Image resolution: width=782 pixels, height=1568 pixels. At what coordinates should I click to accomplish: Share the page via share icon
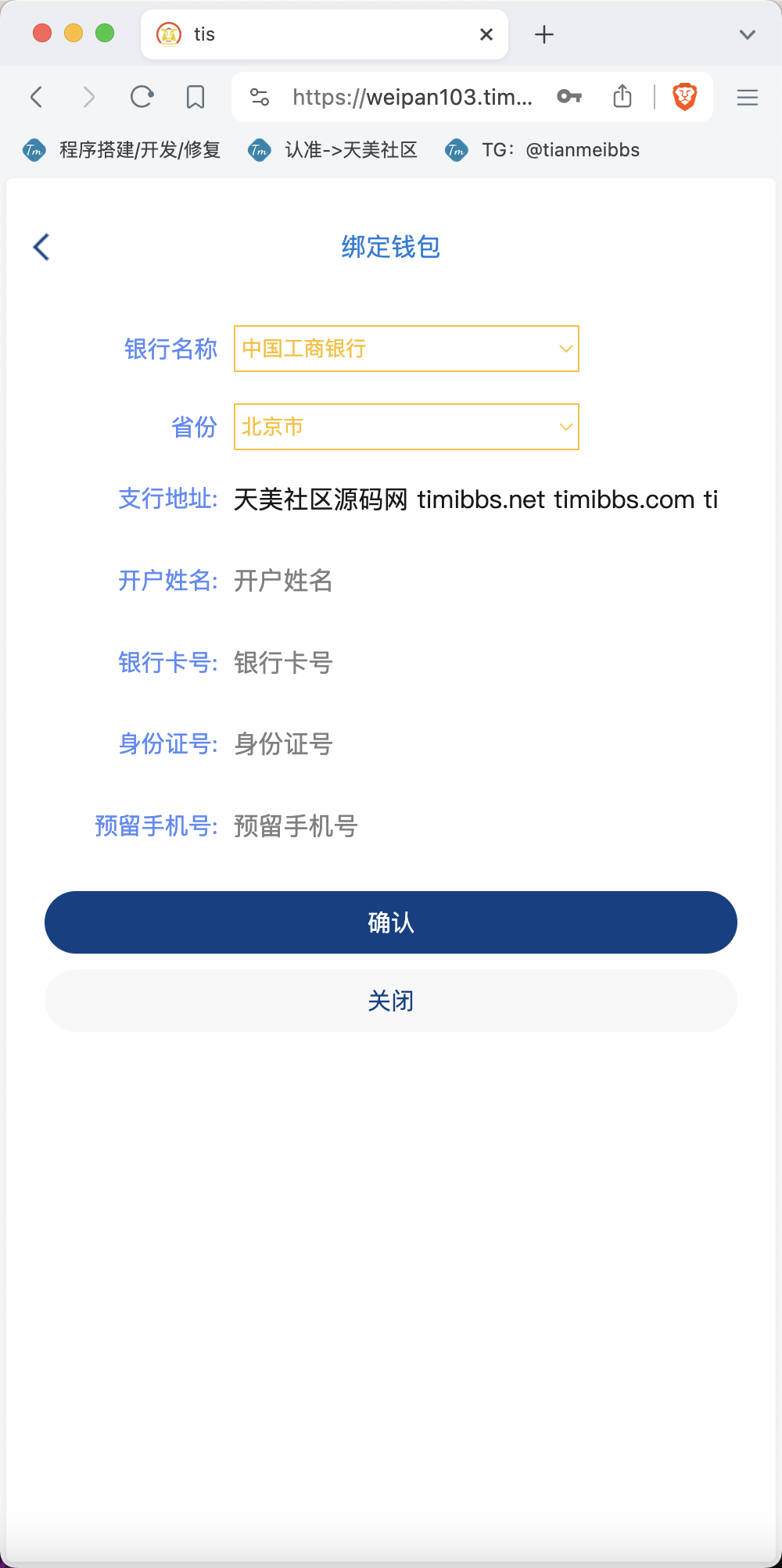click(x=622, y=96)
